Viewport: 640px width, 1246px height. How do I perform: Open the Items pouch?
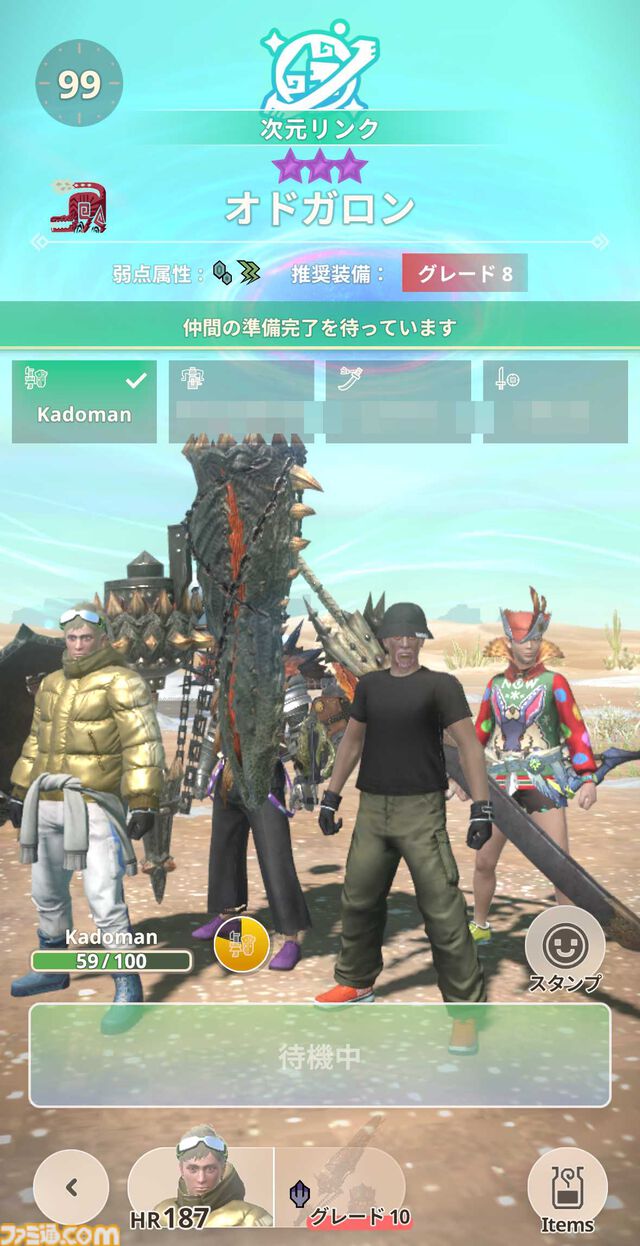pos(567,1190)
